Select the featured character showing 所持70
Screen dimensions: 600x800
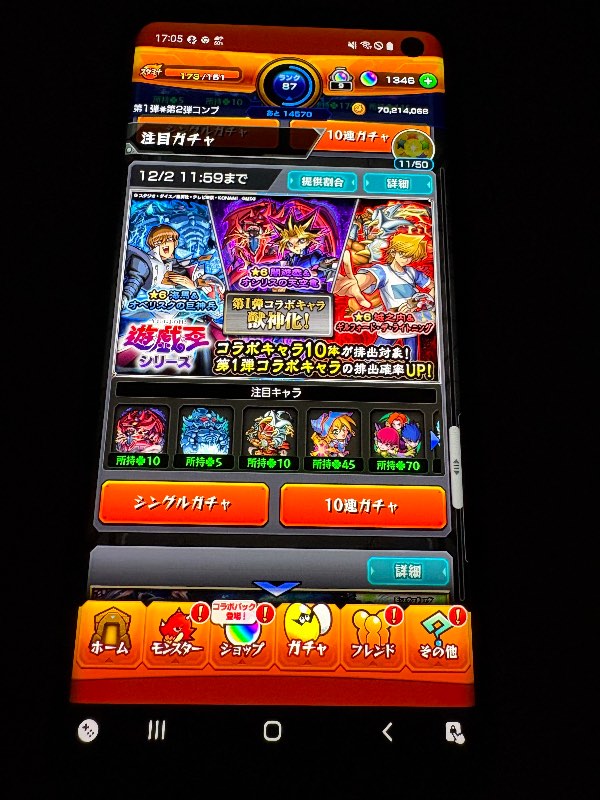tap(396, 438)
